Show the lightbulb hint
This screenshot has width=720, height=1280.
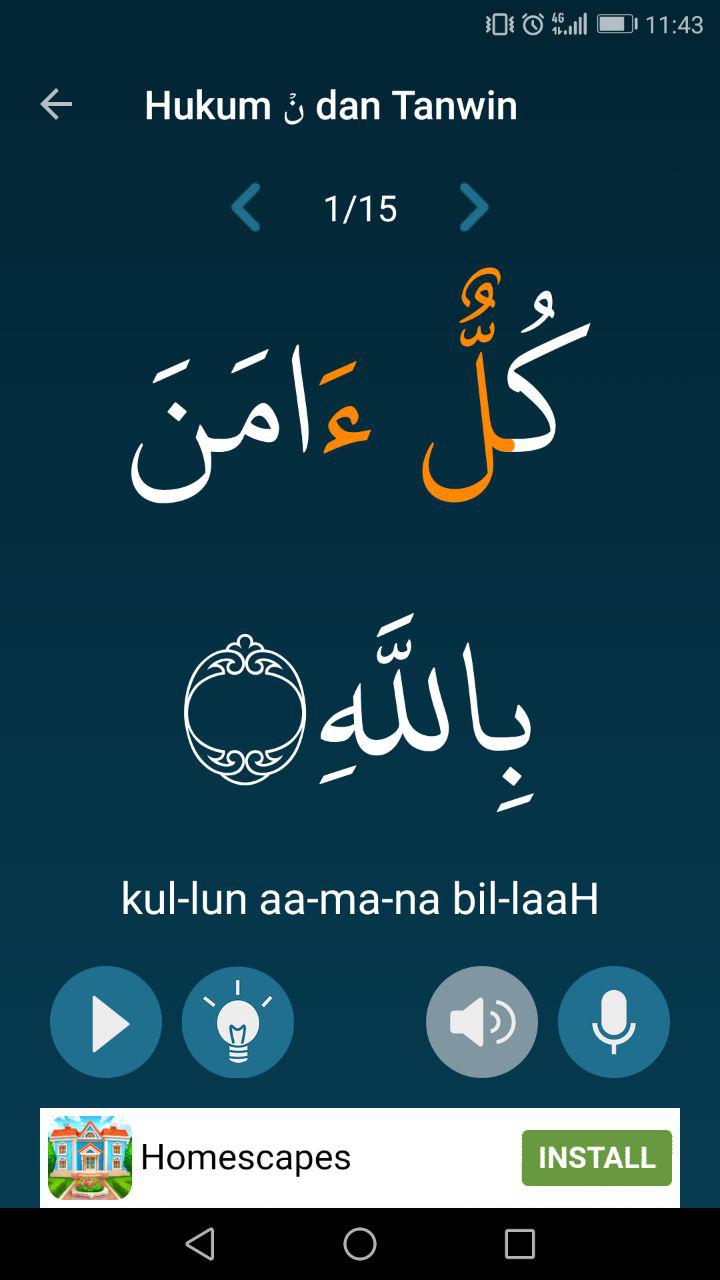(238, 1022)
